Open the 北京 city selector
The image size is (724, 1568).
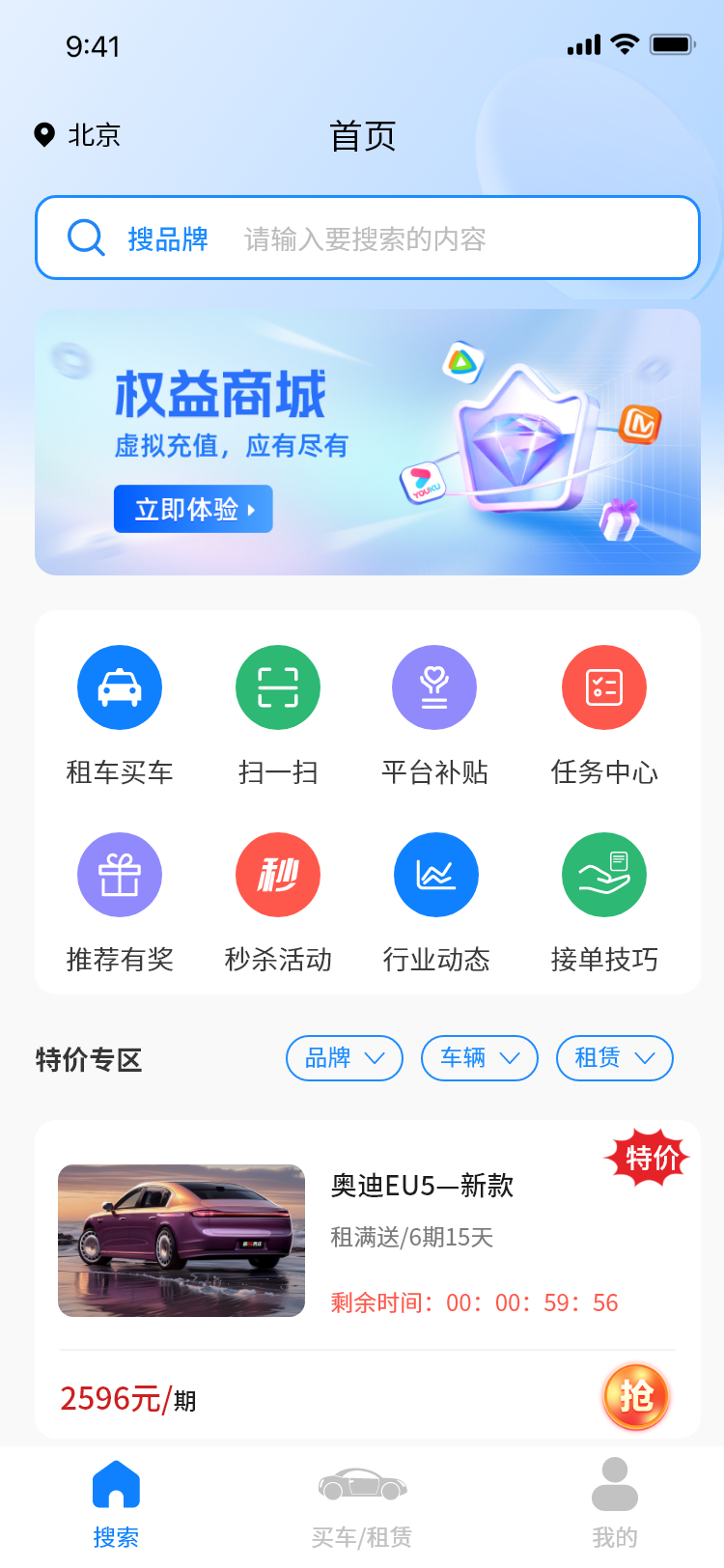[x=78, y=135]
